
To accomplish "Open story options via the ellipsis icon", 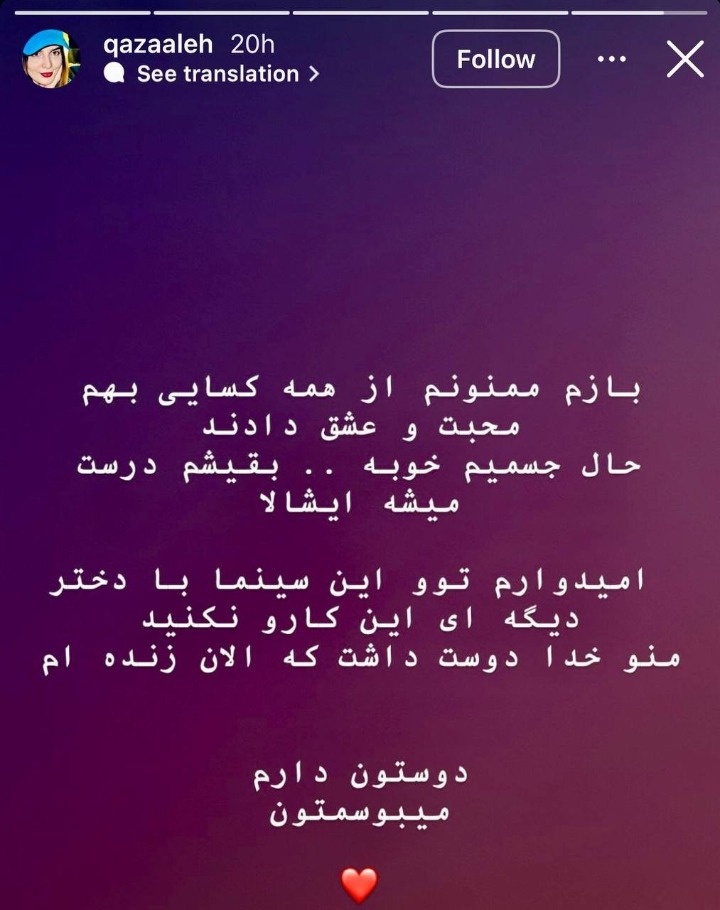I will (x=611, y=59).
